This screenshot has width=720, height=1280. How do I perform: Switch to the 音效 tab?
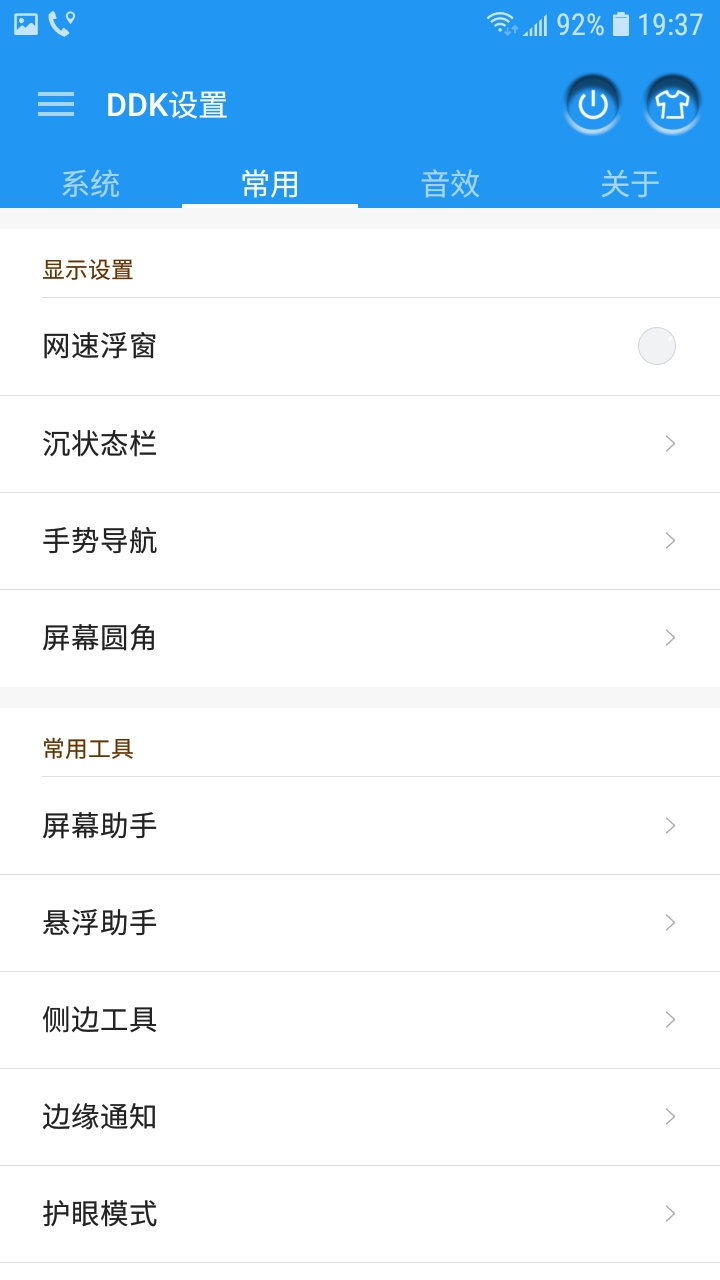pyautogui.click(x=450, y=184)
